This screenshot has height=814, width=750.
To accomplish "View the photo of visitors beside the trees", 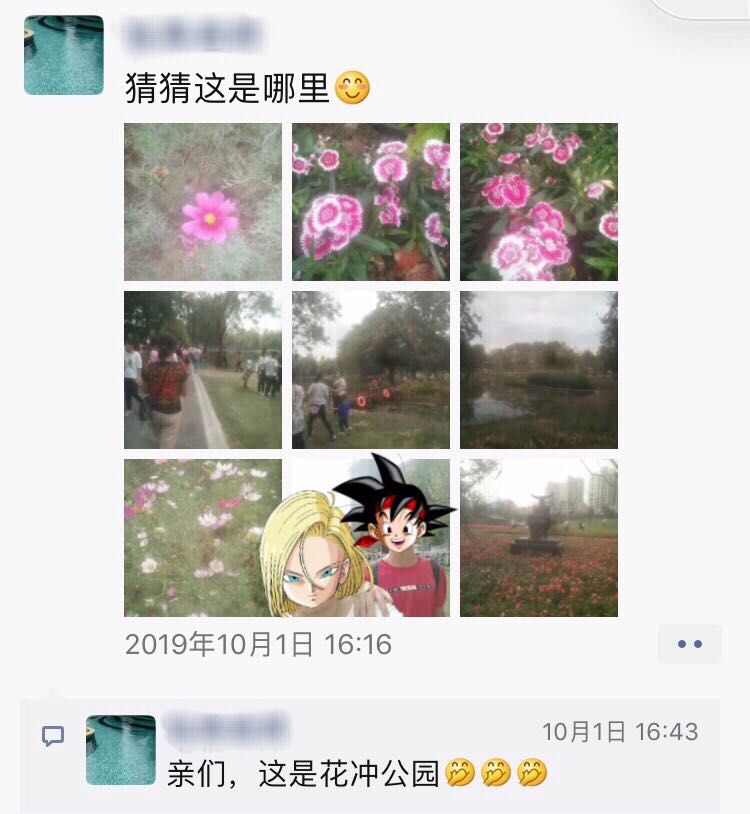I will pos(371,369).
